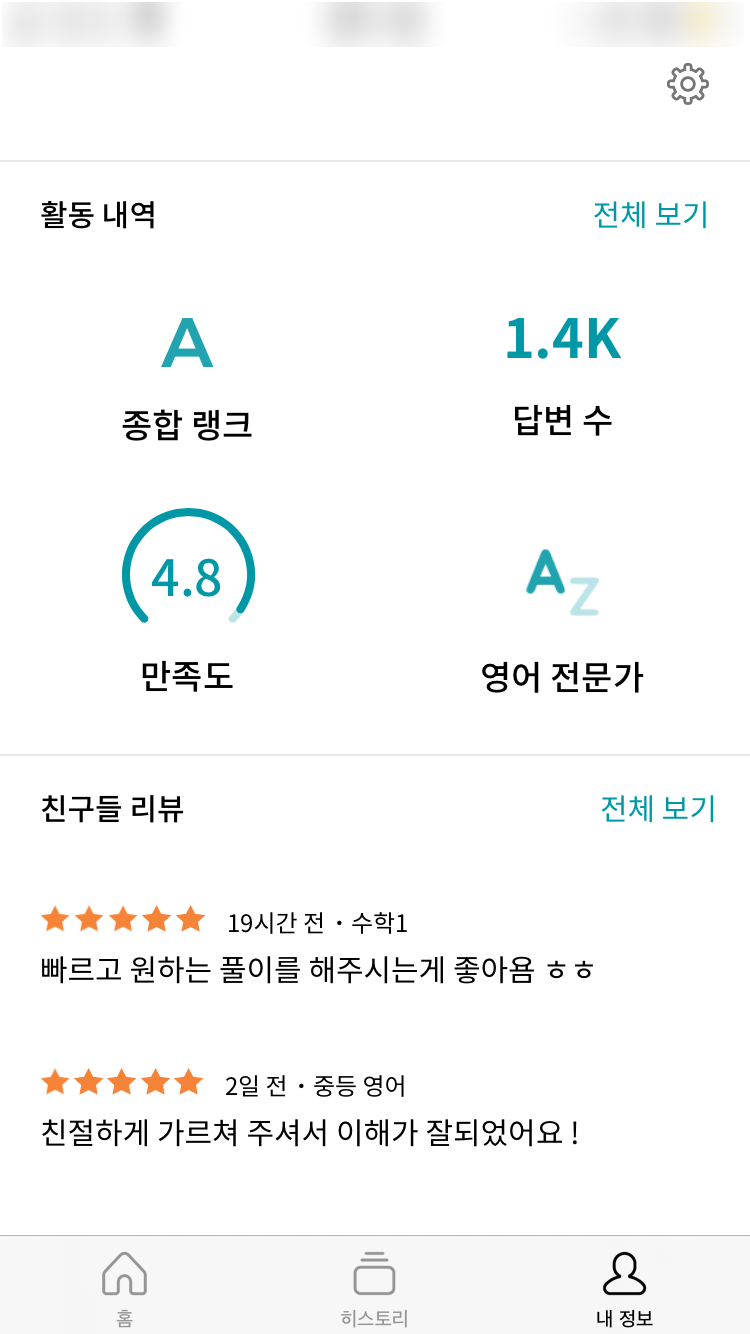Open settings with the gear icon
The image size is (750, 1334).
point(688,84)
